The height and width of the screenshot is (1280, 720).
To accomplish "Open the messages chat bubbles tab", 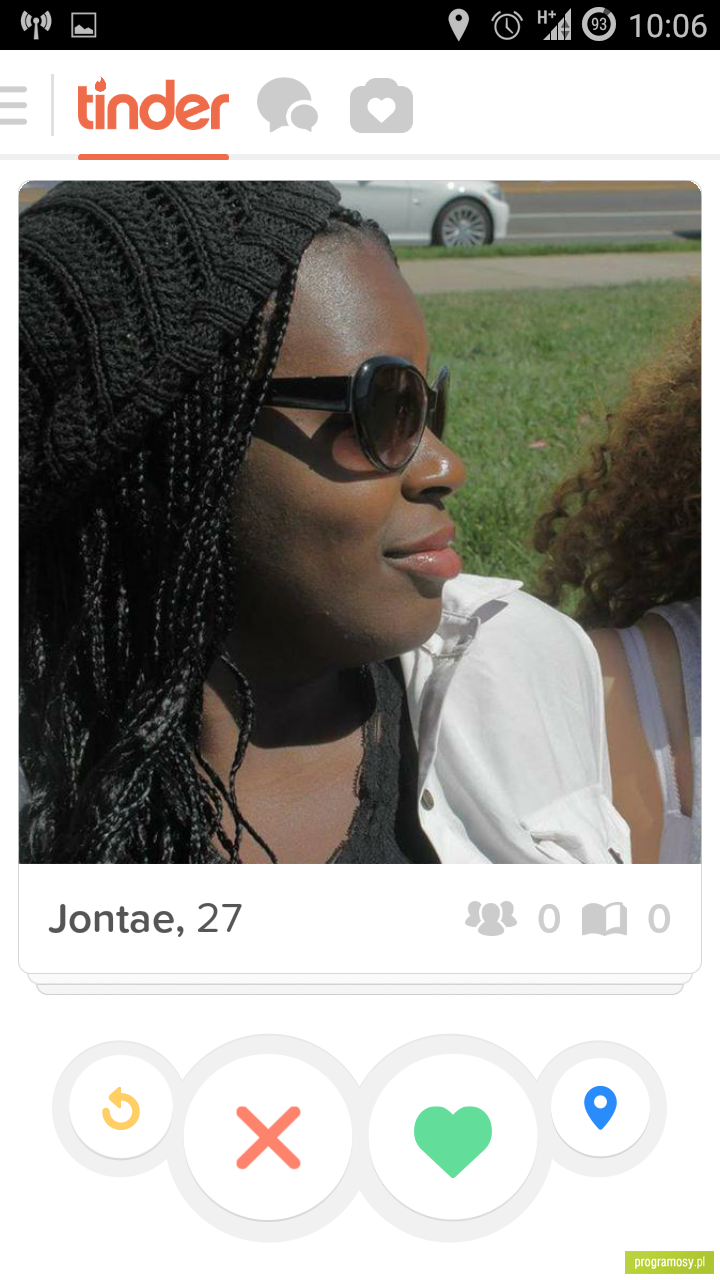I will pyautogui.click(x=287, y=106).
